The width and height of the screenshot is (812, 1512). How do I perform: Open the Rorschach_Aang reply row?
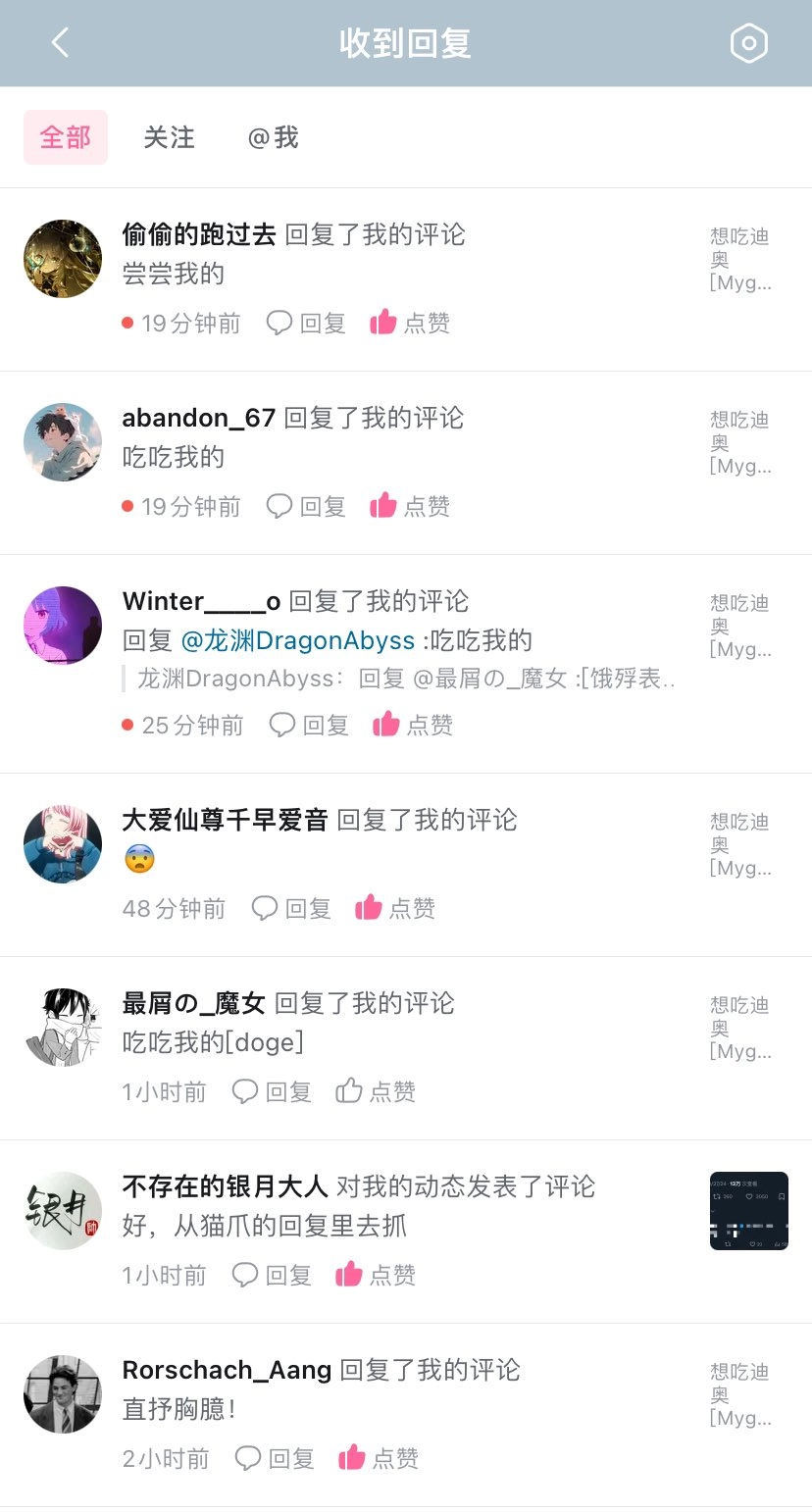coord(406,1415)
